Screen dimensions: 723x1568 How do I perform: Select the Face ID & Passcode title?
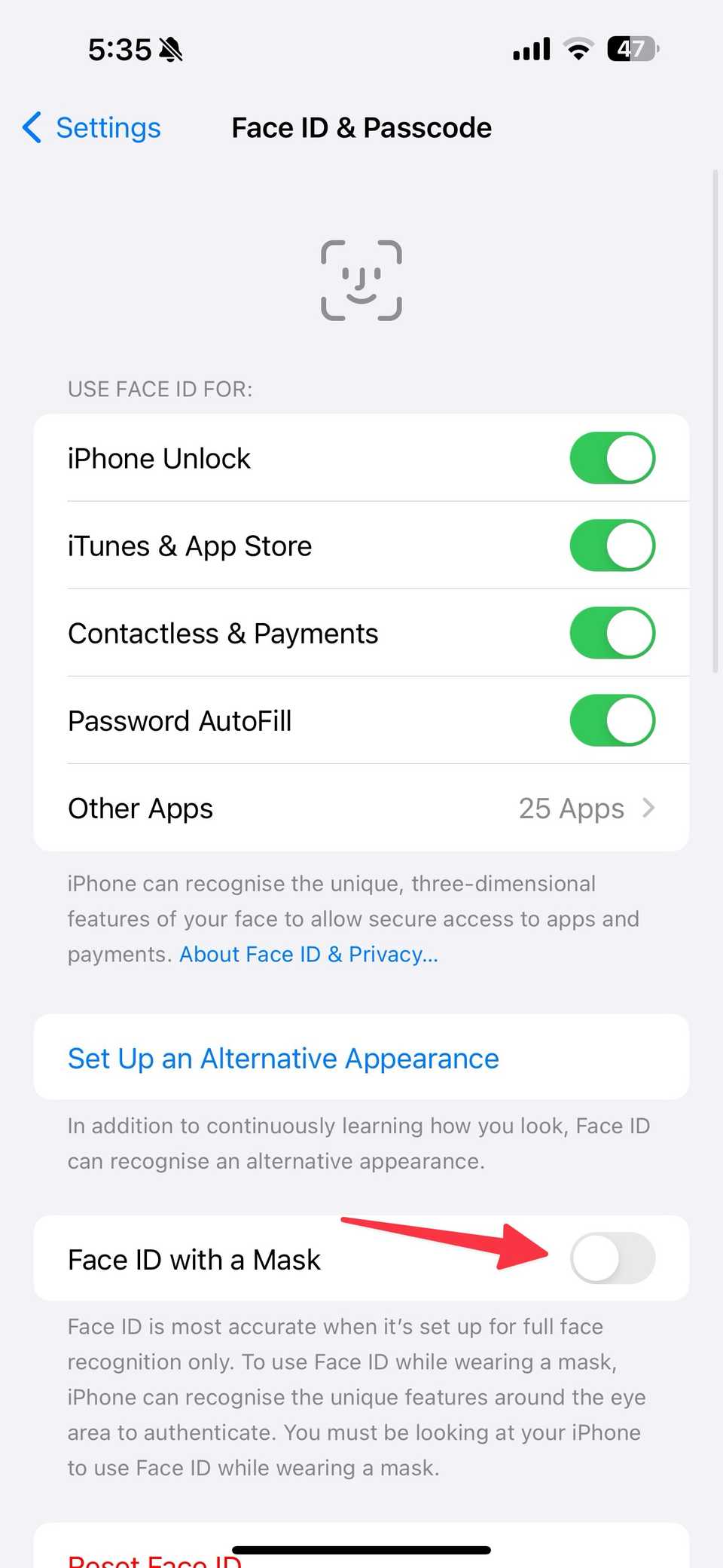[x=361, y=127]
